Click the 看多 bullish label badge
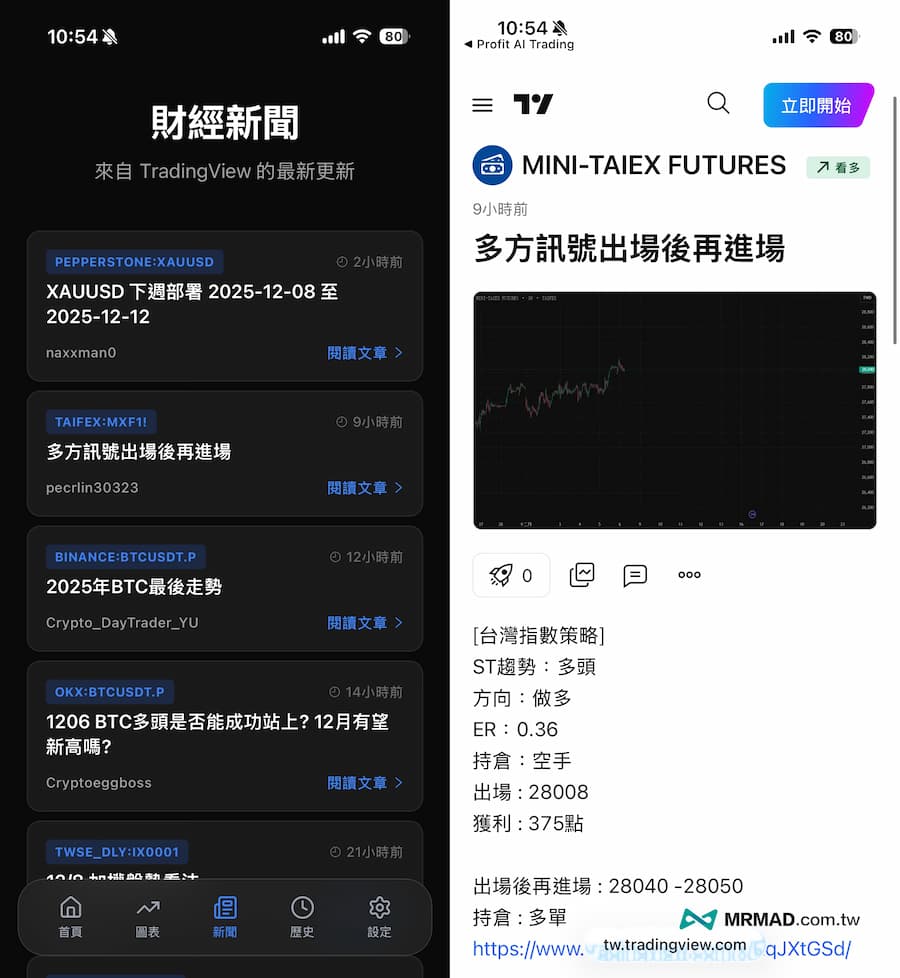Image resolution: width=900 pixels, height=978 pixels. 838,168
